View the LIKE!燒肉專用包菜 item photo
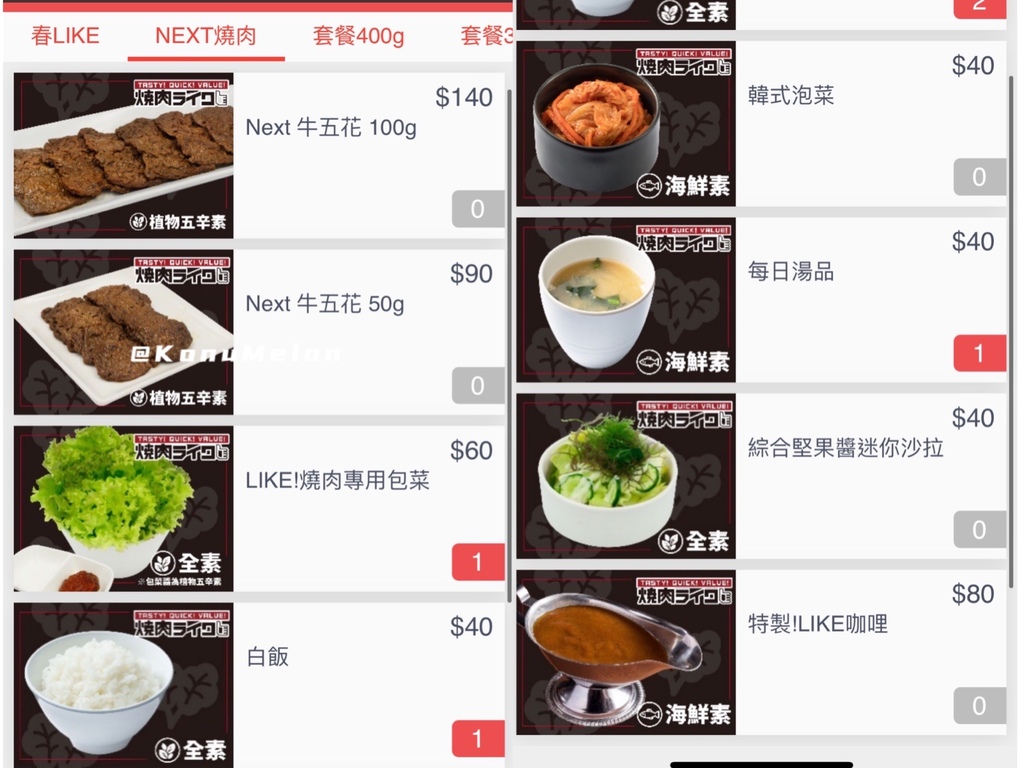 tap(123, 508)
